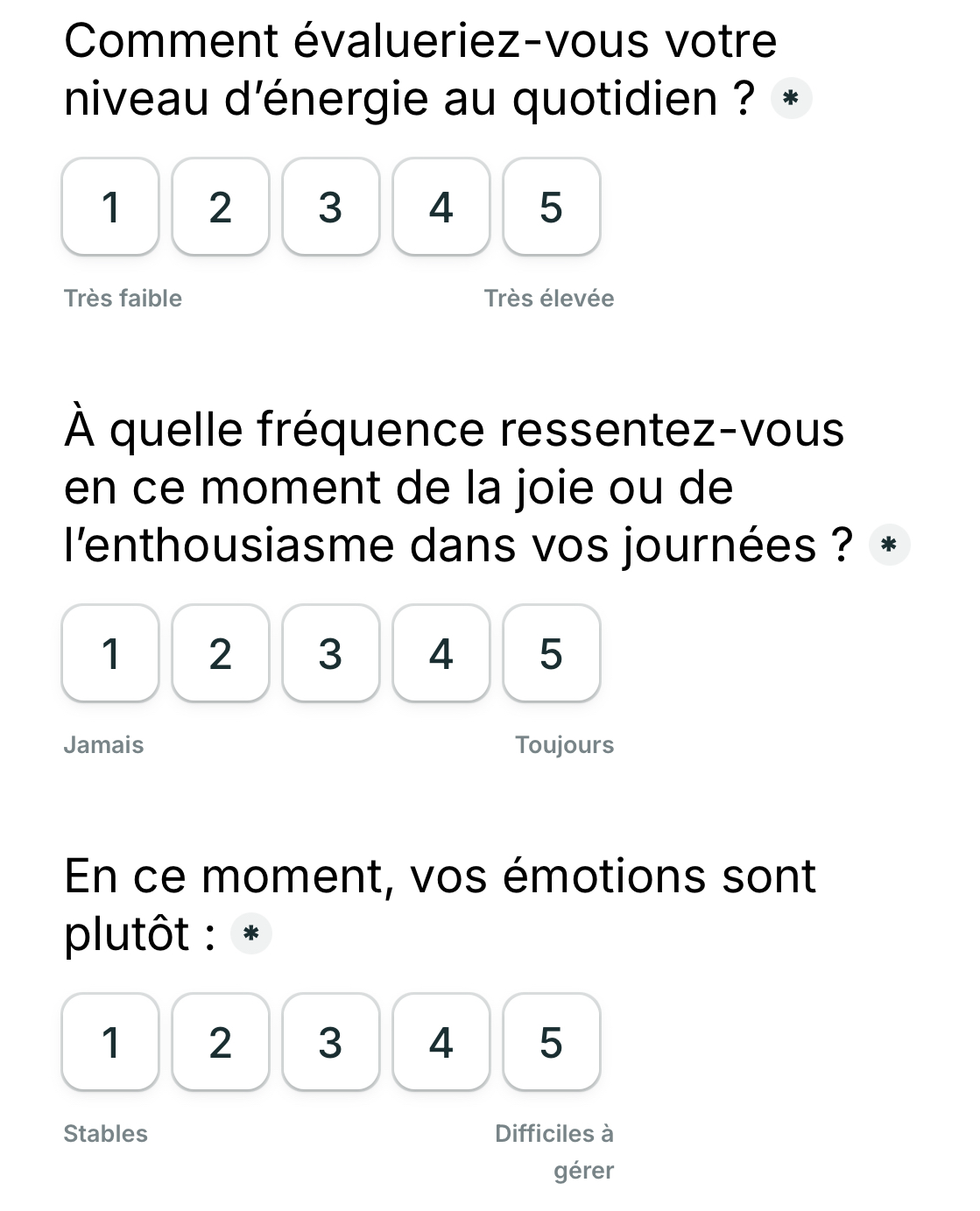Pick 4 on the energy level scale
The height and width of the screenshot is (1211, 980).
[x=441, y=207]
